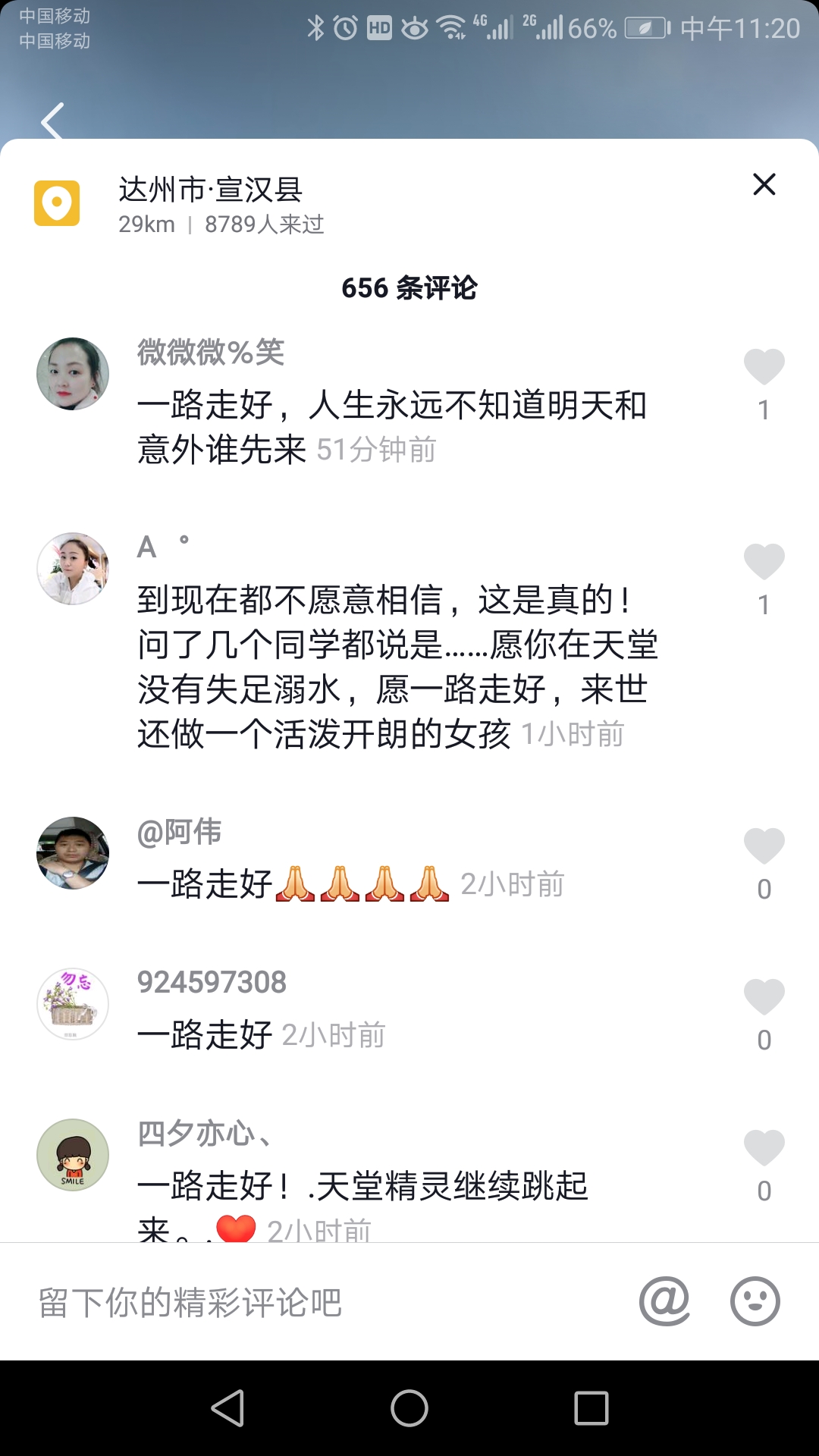Screen dimensions: 819x1456
Task: Open 924597308's avatar
Action: coord(73,1004)
